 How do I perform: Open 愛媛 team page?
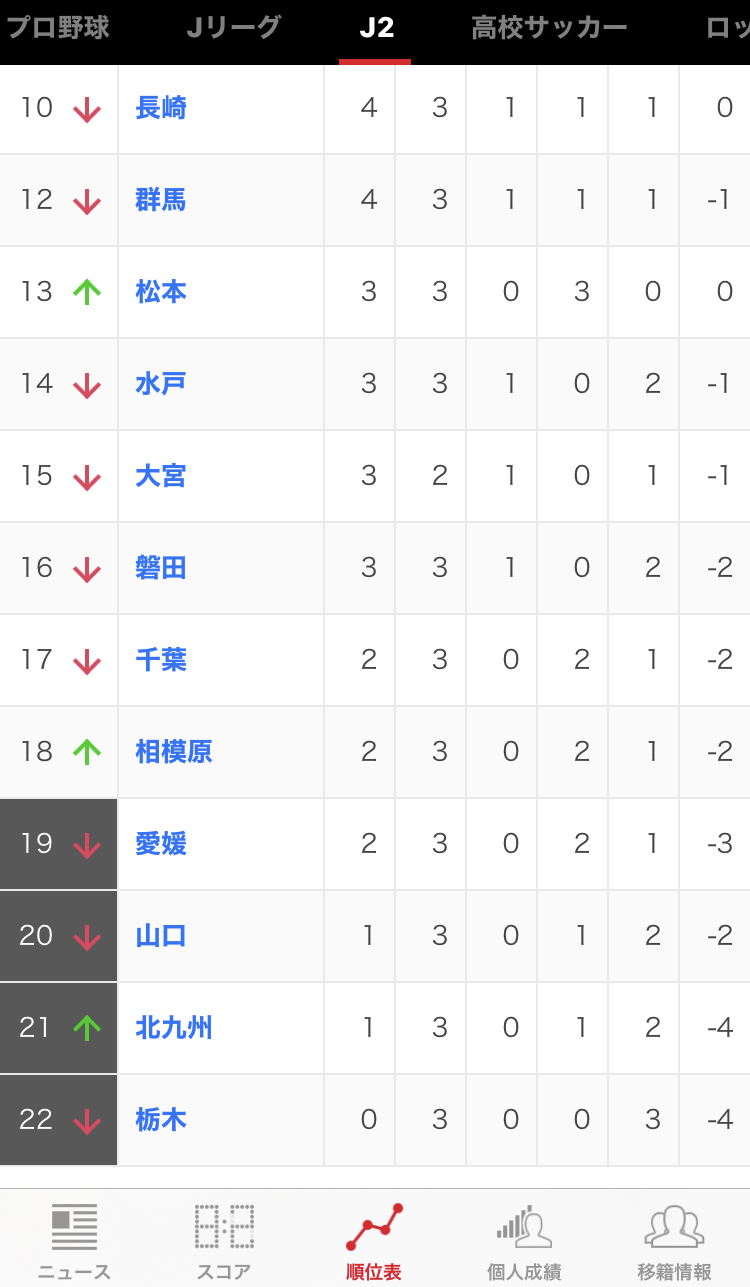click(161, 844)
